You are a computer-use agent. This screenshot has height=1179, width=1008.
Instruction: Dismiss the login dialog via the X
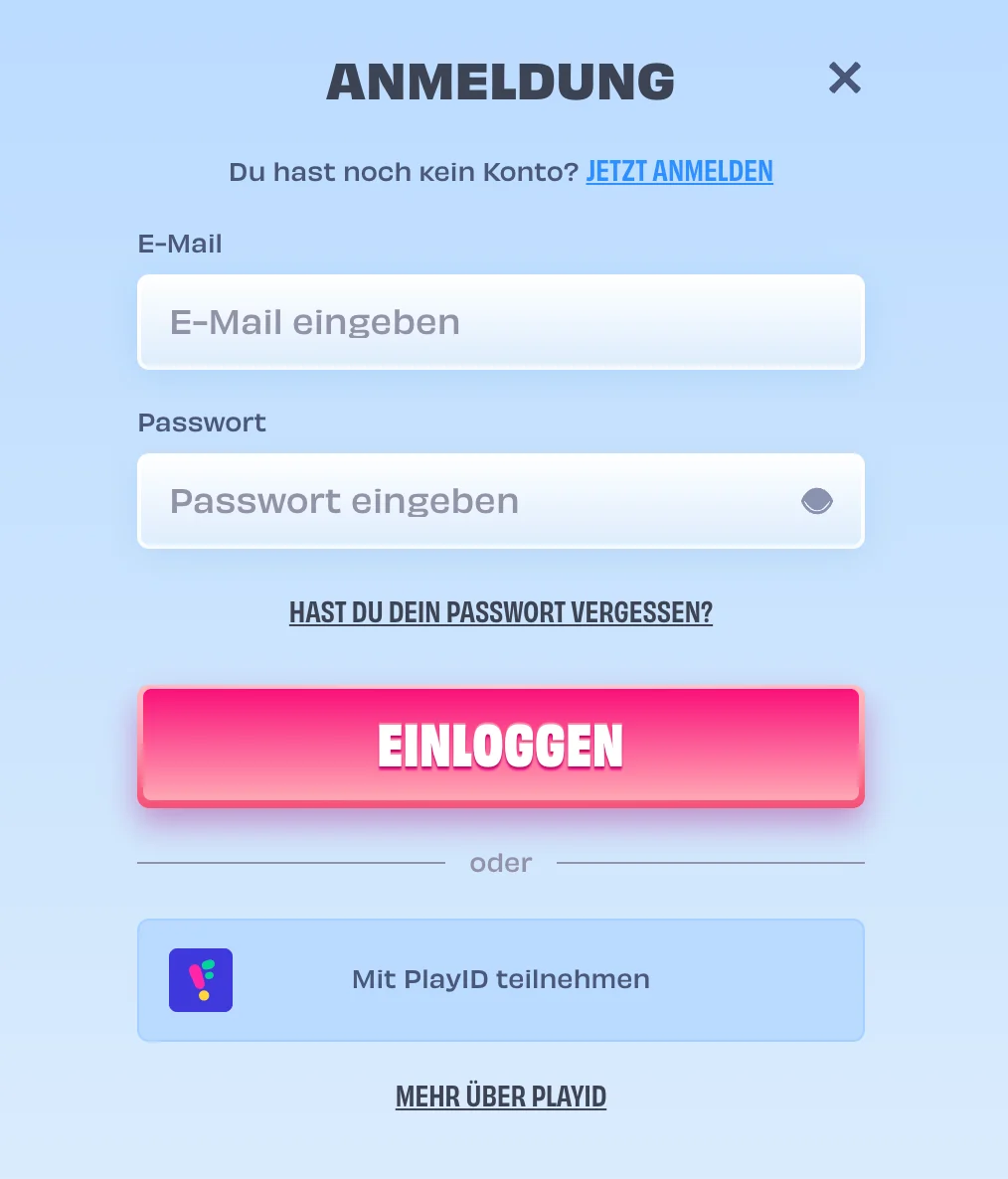tap(844, 78)
